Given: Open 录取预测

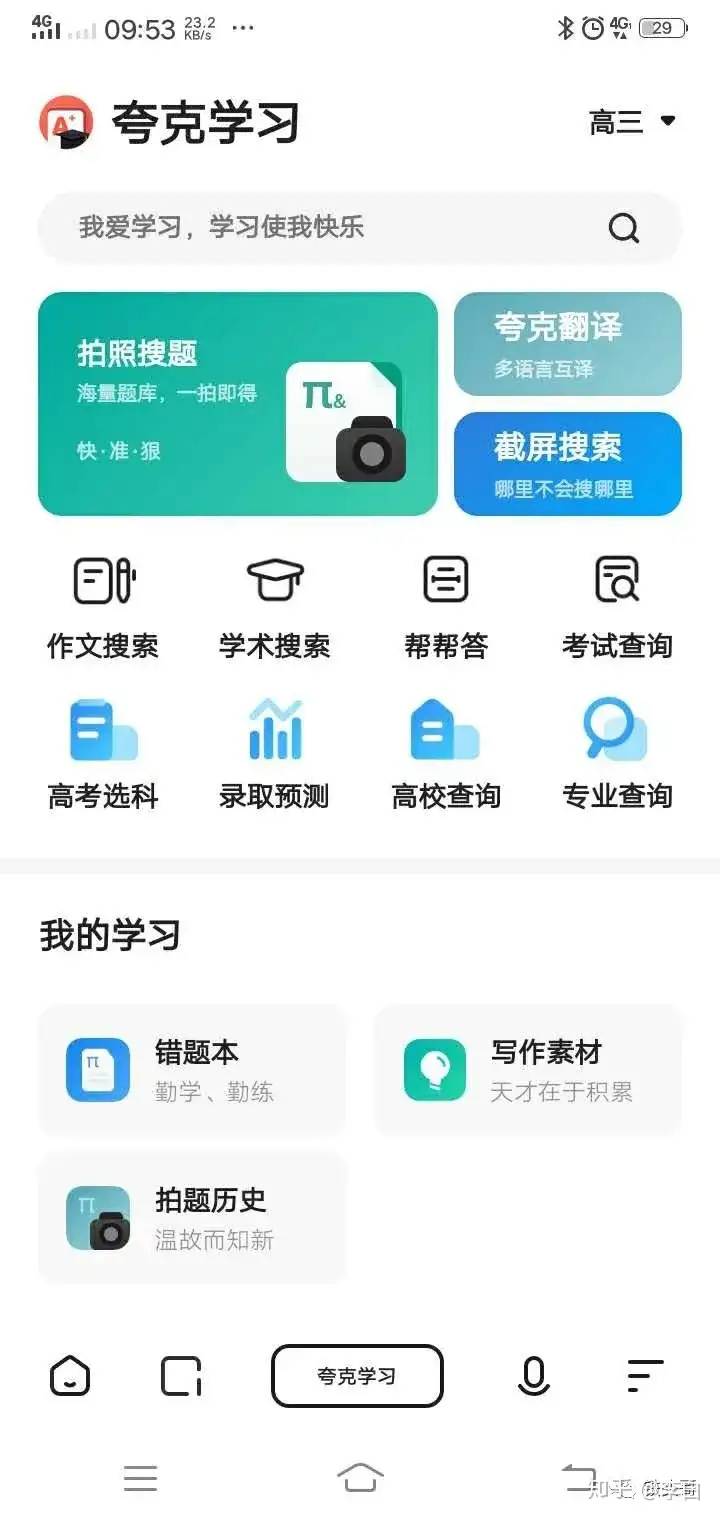Looking at the screenshot, I should click(275, 755).
